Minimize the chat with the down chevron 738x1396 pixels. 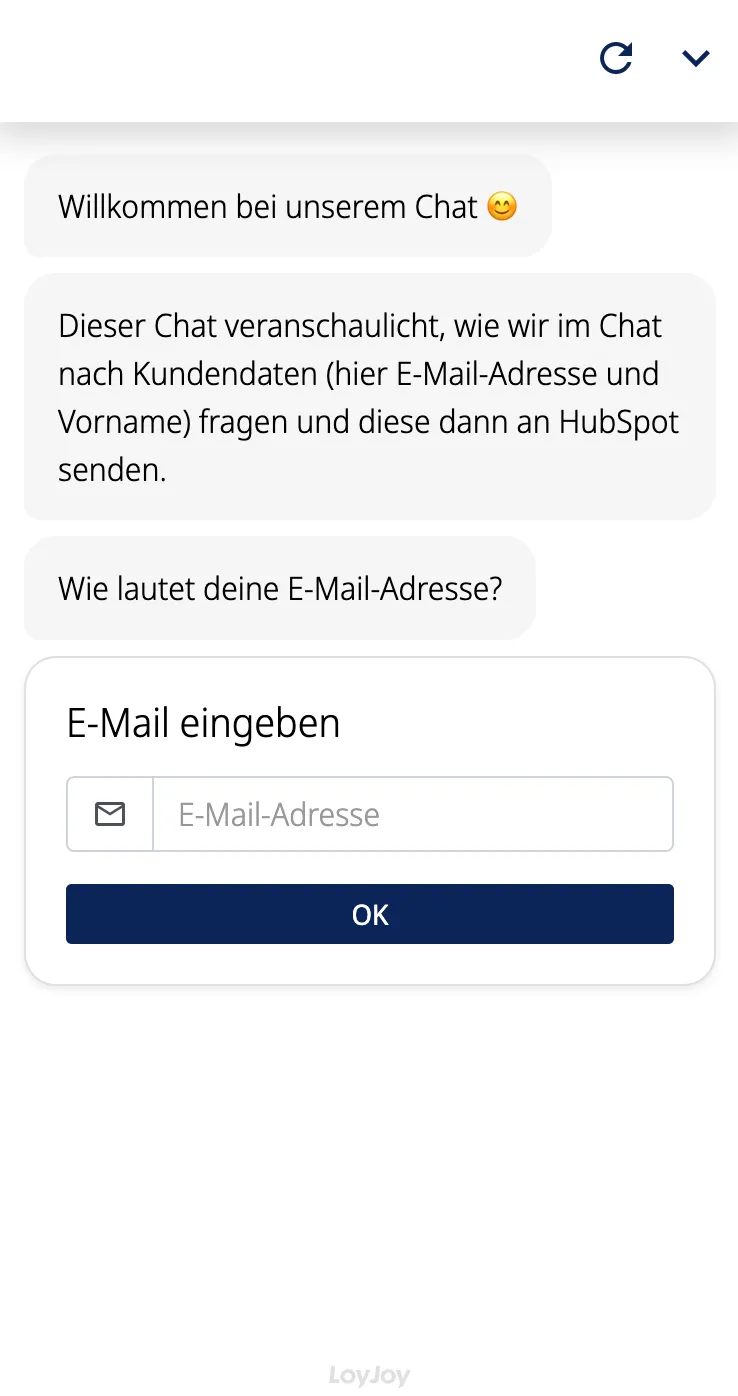pyautogui.click(x=695, y=58)
